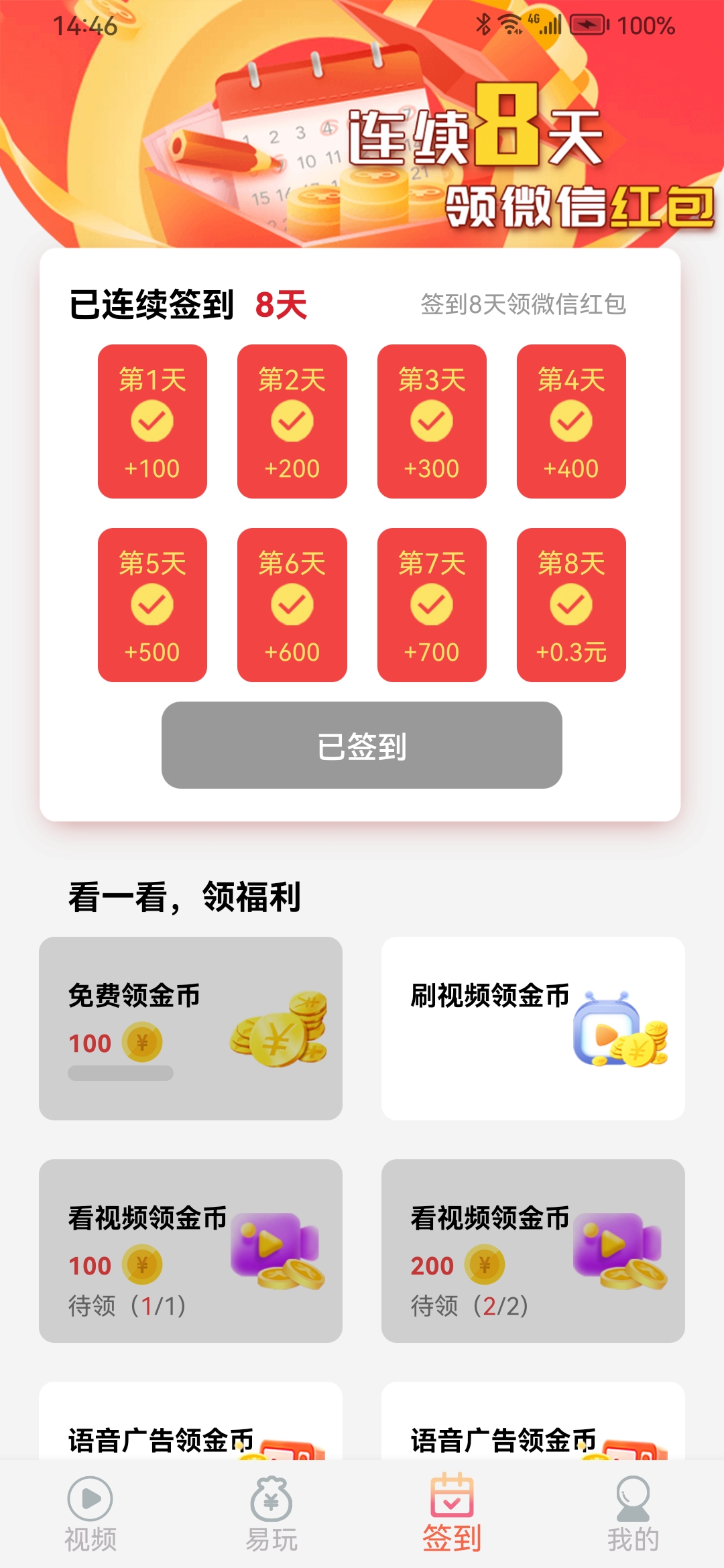Screen dimensions: 724x1568
Task: Switch to the 易玩 tab
Action: click(x=271, y=1514)
